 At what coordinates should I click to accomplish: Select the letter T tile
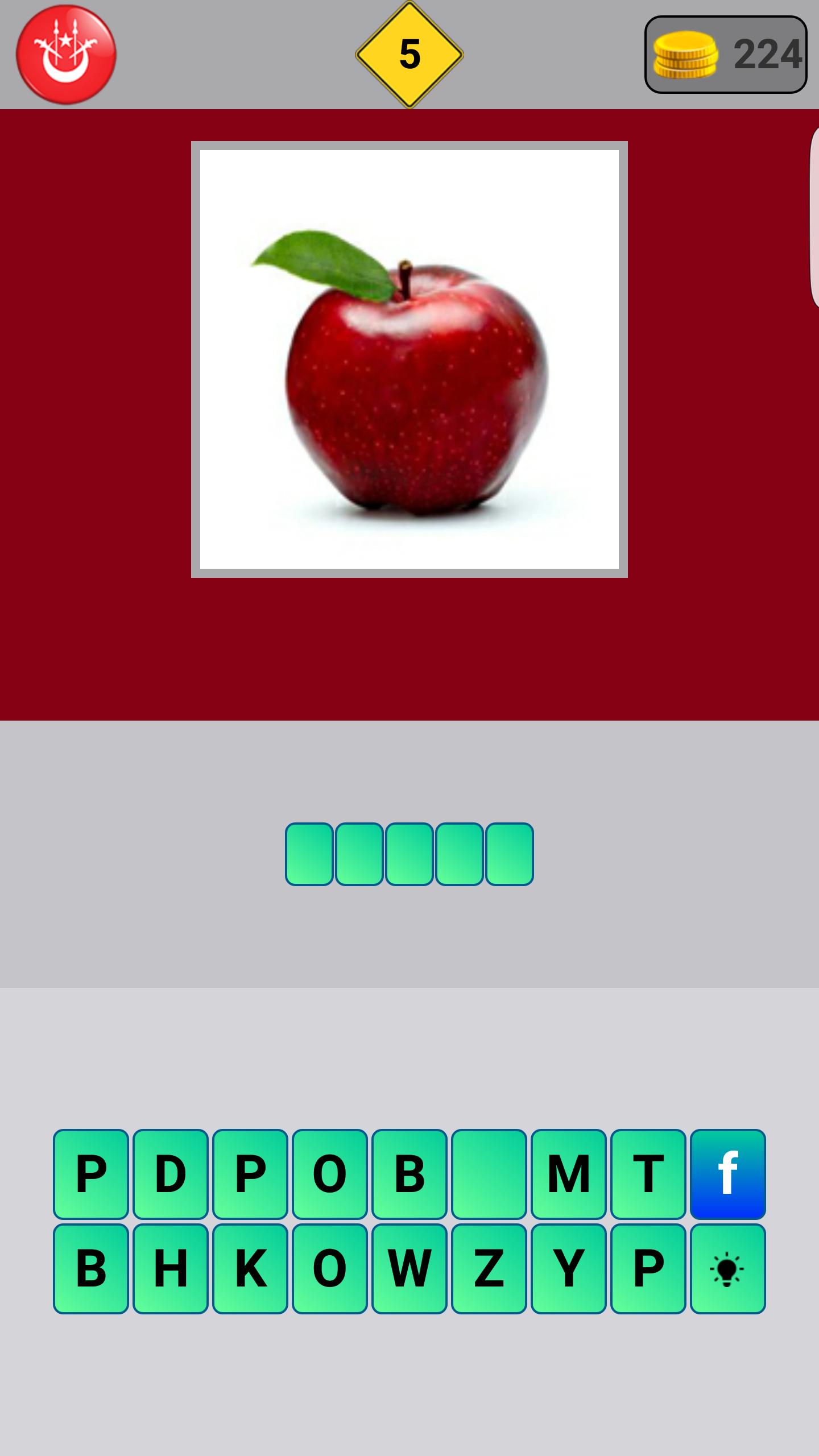pos(648,1174)
